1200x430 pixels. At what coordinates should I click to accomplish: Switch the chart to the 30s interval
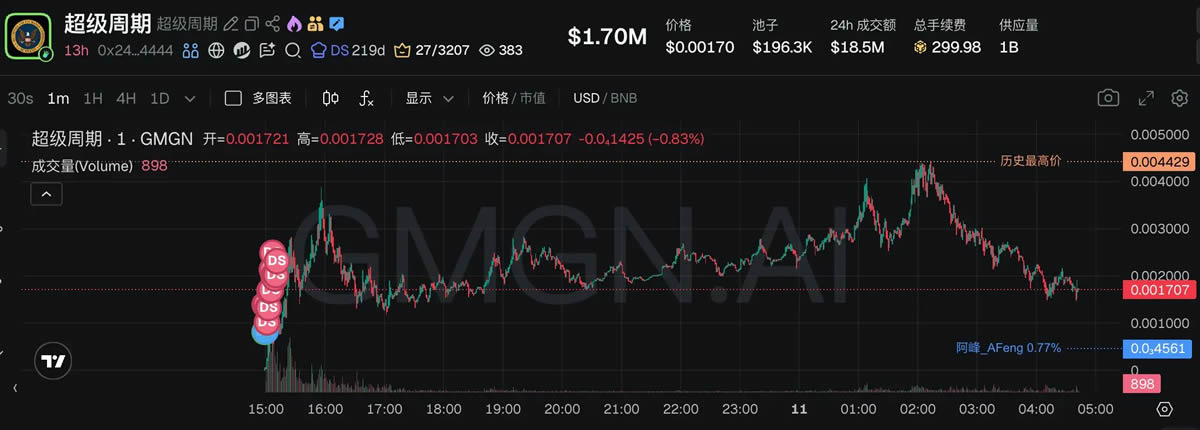[x=20, y=98]
